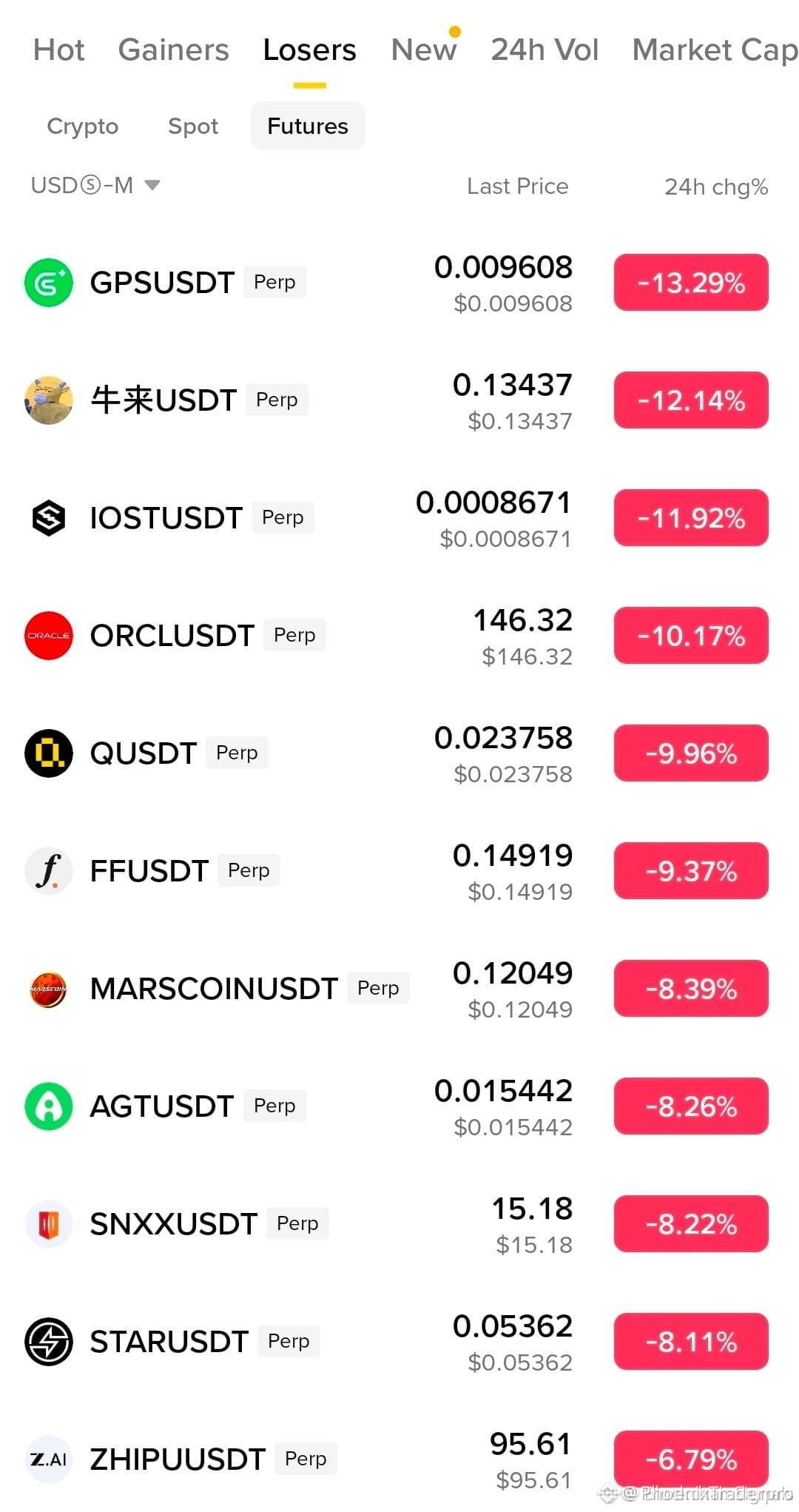Sort the list by Last Price
This screenshot has width=799, height=1512.
pyautogui.click(x=517, y=186)
